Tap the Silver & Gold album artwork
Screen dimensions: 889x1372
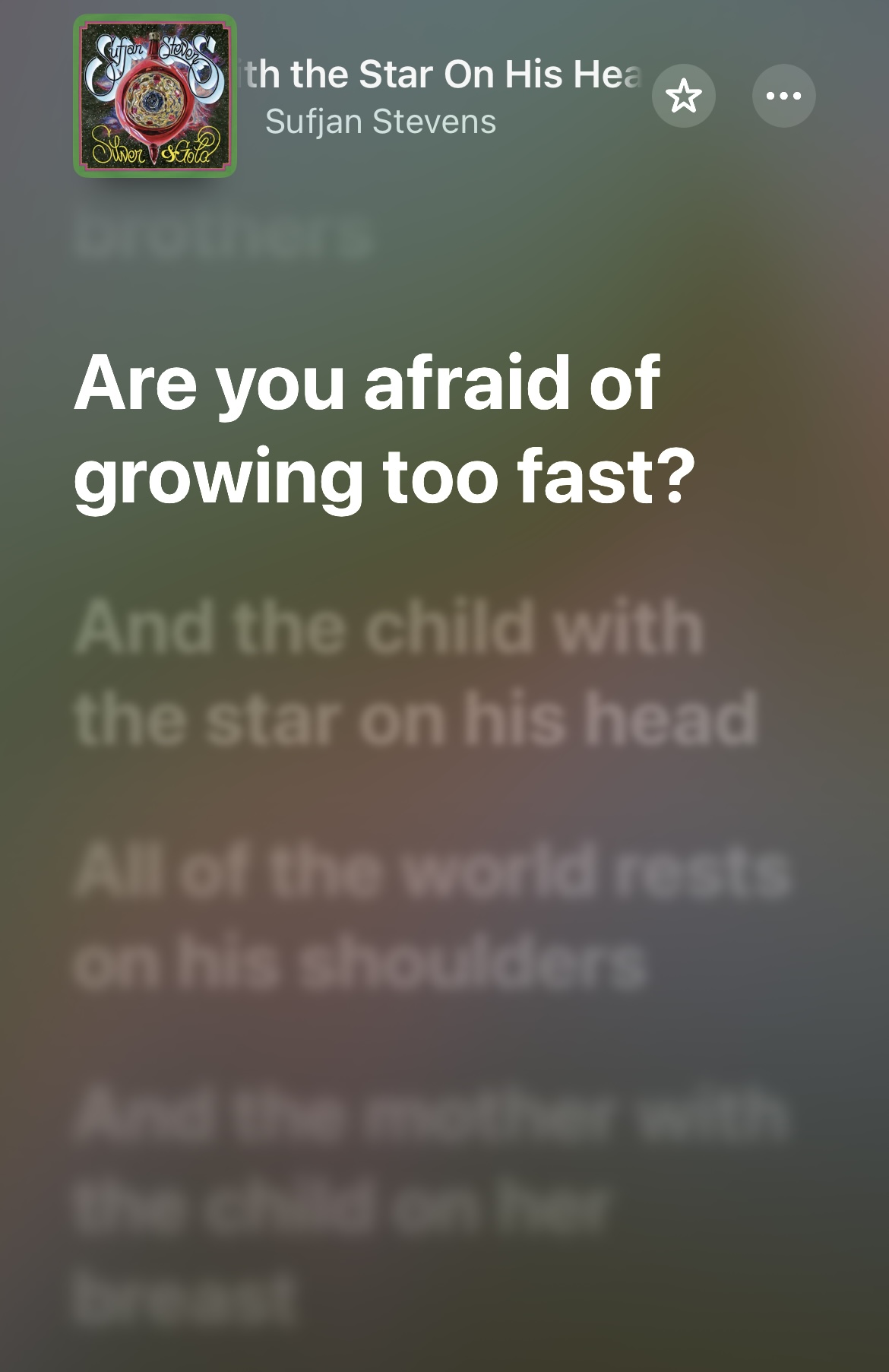[x=155, y=96]
